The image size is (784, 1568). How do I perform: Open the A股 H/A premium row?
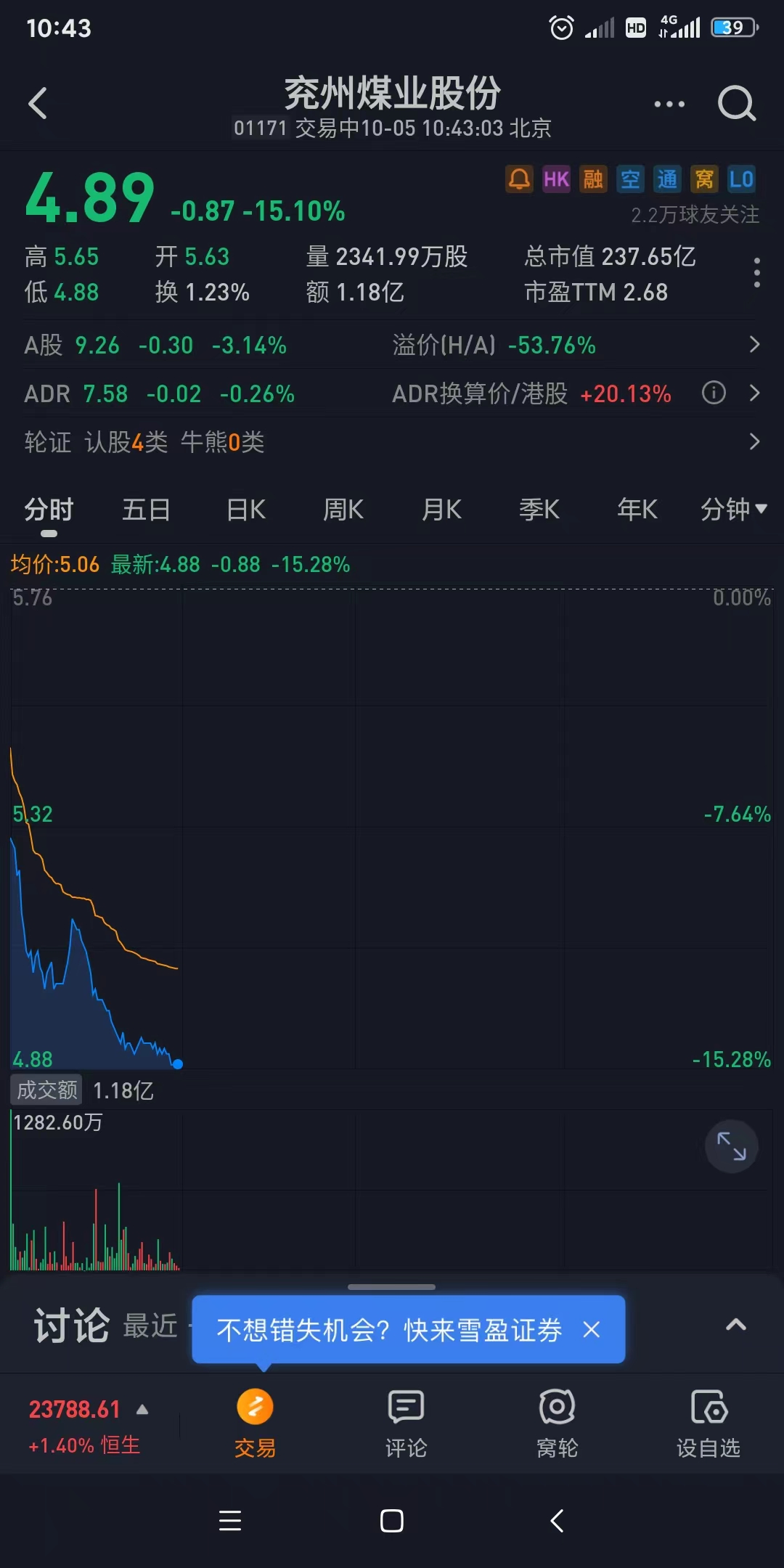392,345
